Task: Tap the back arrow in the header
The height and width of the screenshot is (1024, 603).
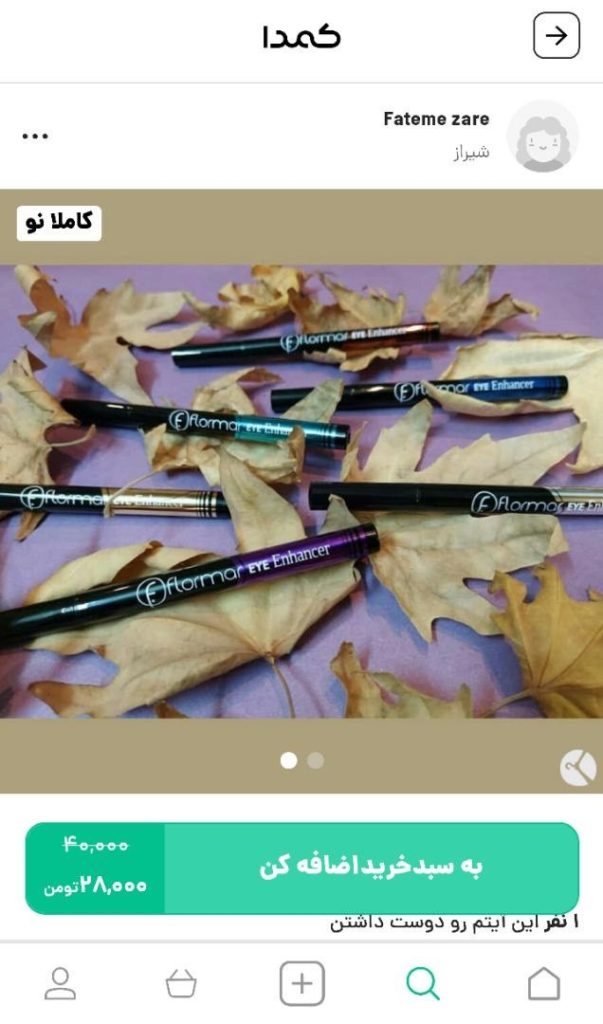Action: [x=556, y=36]
